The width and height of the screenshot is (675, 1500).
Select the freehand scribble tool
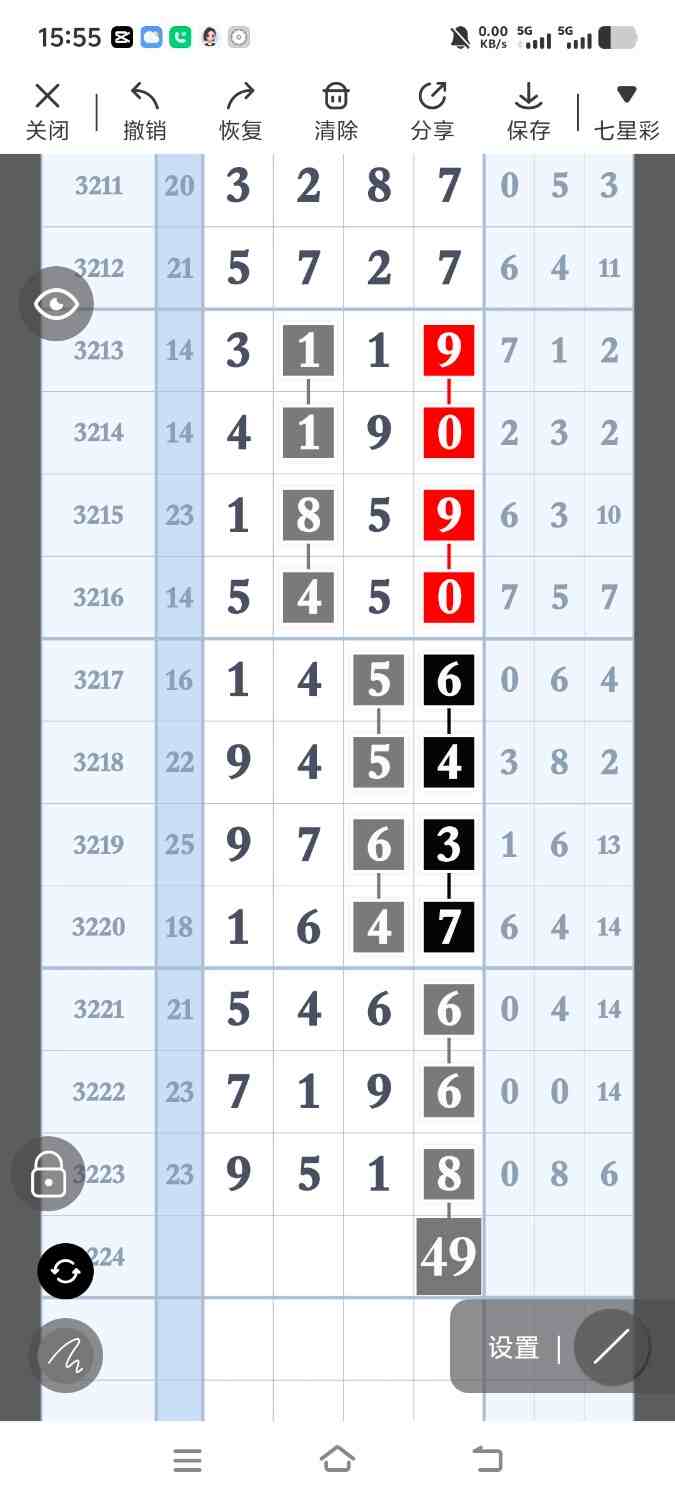point(66,1356)
